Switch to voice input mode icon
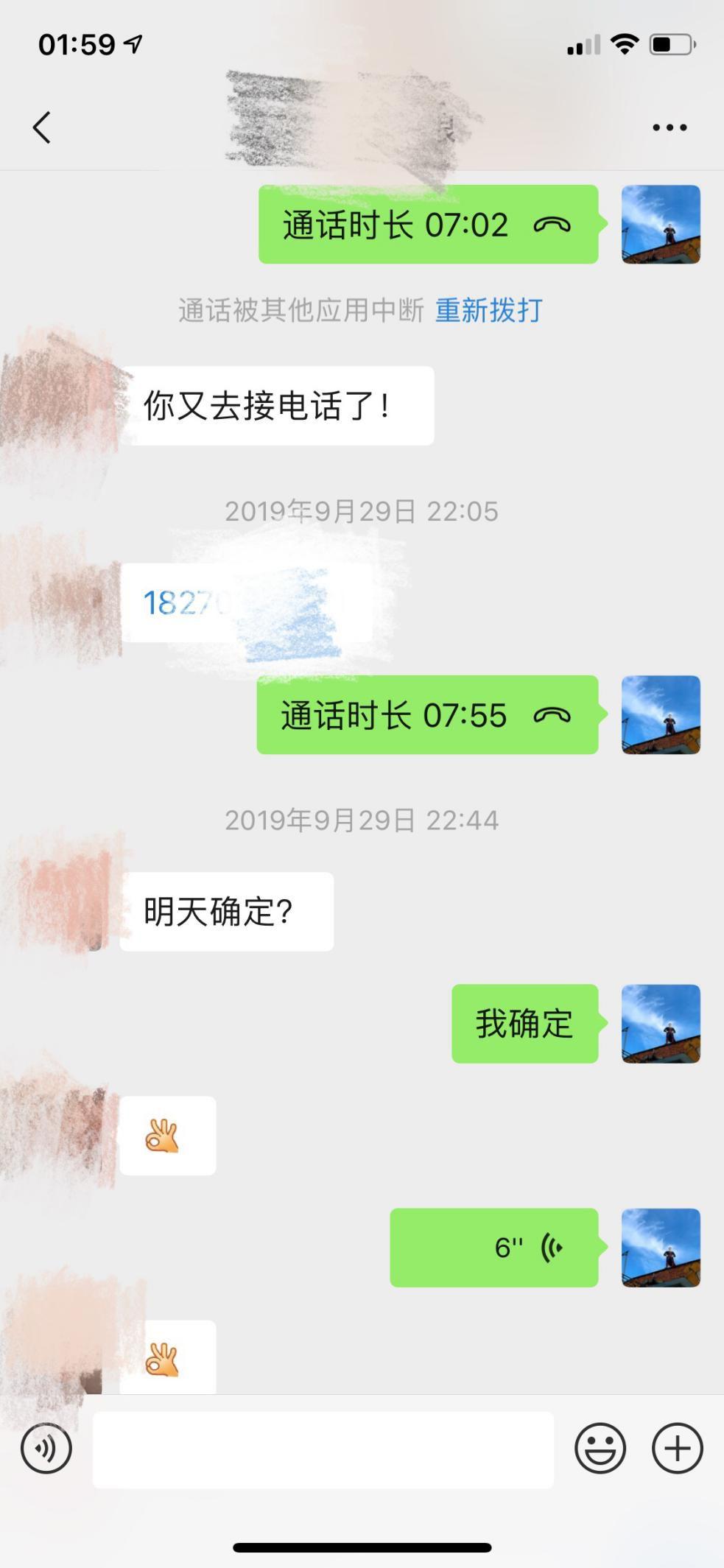This screenshot has width=724, height=1568. pos(46,1448)
